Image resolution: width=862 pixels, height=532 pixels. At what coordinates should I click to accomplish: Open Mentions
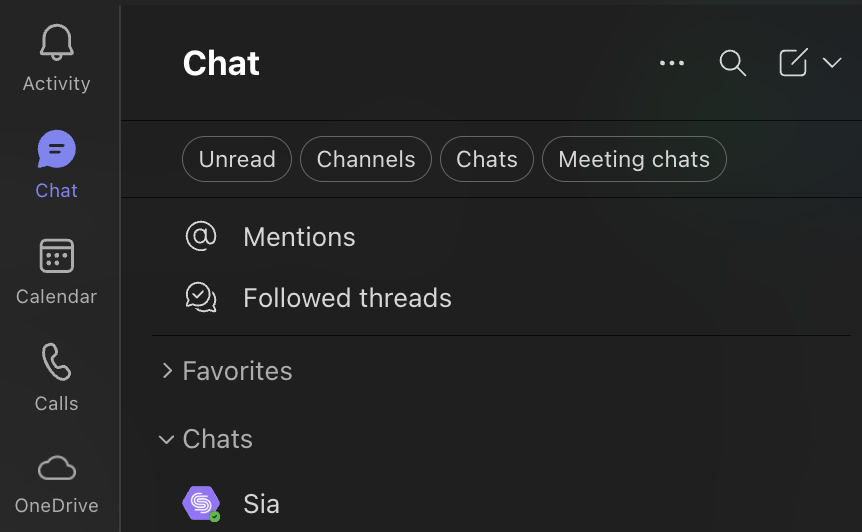[299, 237]
